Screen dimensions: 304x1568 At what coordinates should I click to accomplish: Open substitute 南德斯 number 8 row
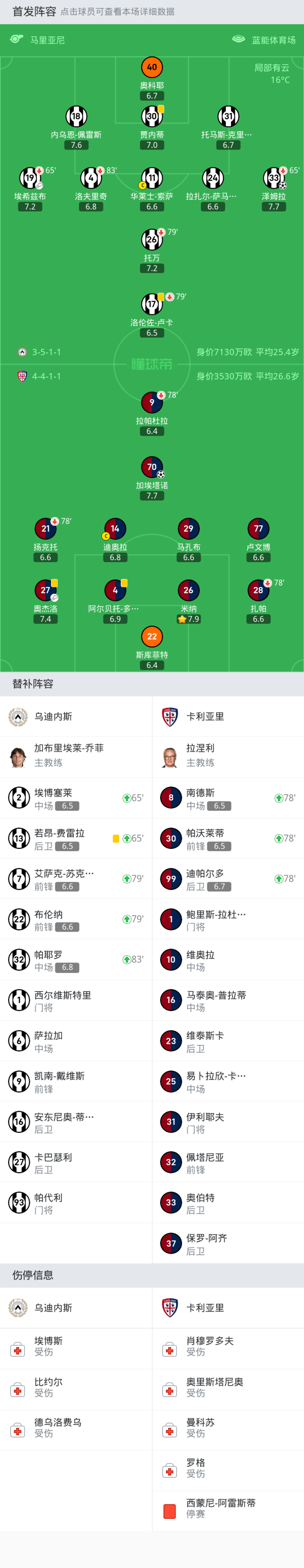point(228,798)
